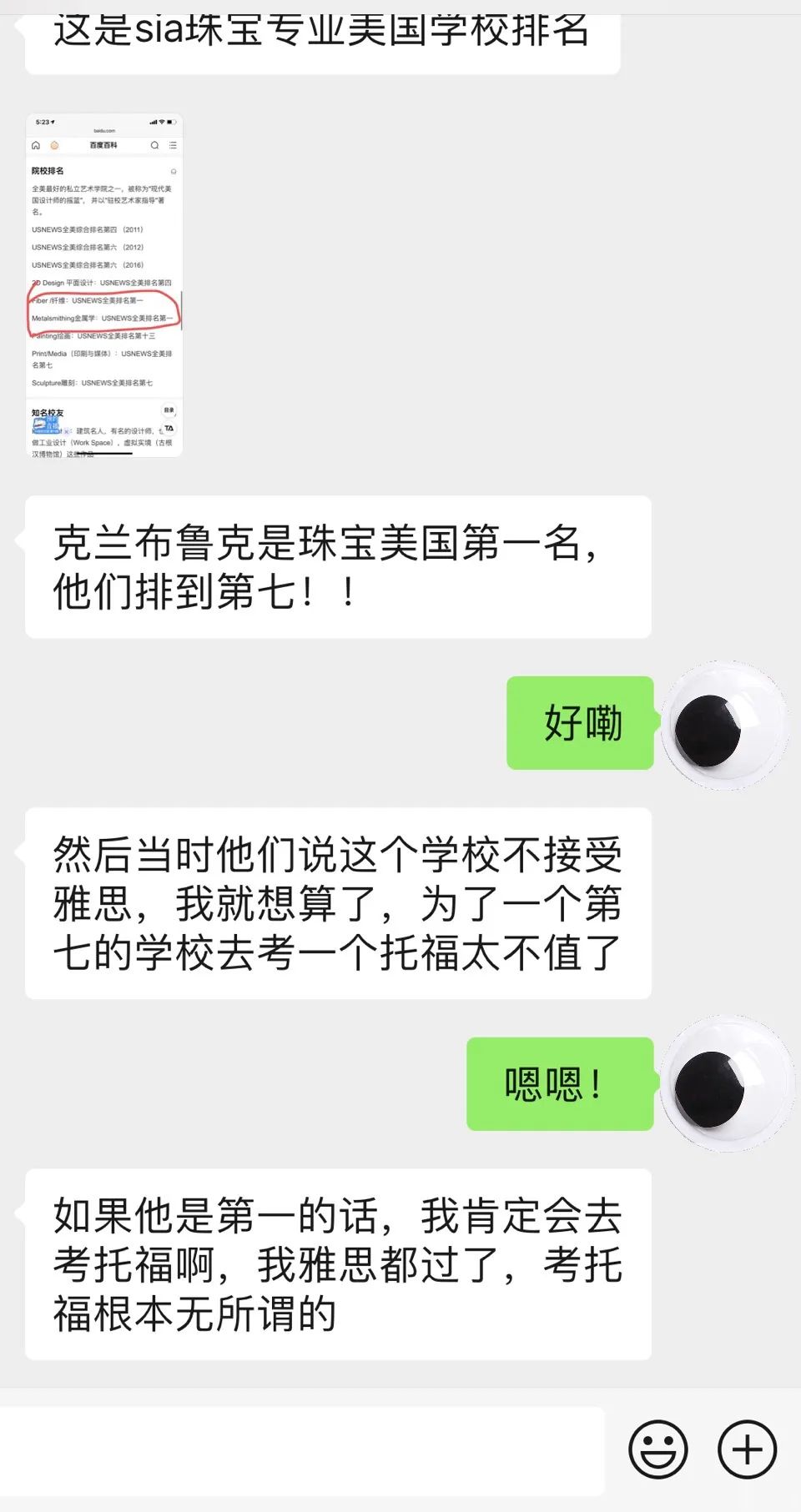This screenshot has height=1512, width=801.
Task: Tap the scrollbar on the embedded Baike page
Action: point(182,308)
